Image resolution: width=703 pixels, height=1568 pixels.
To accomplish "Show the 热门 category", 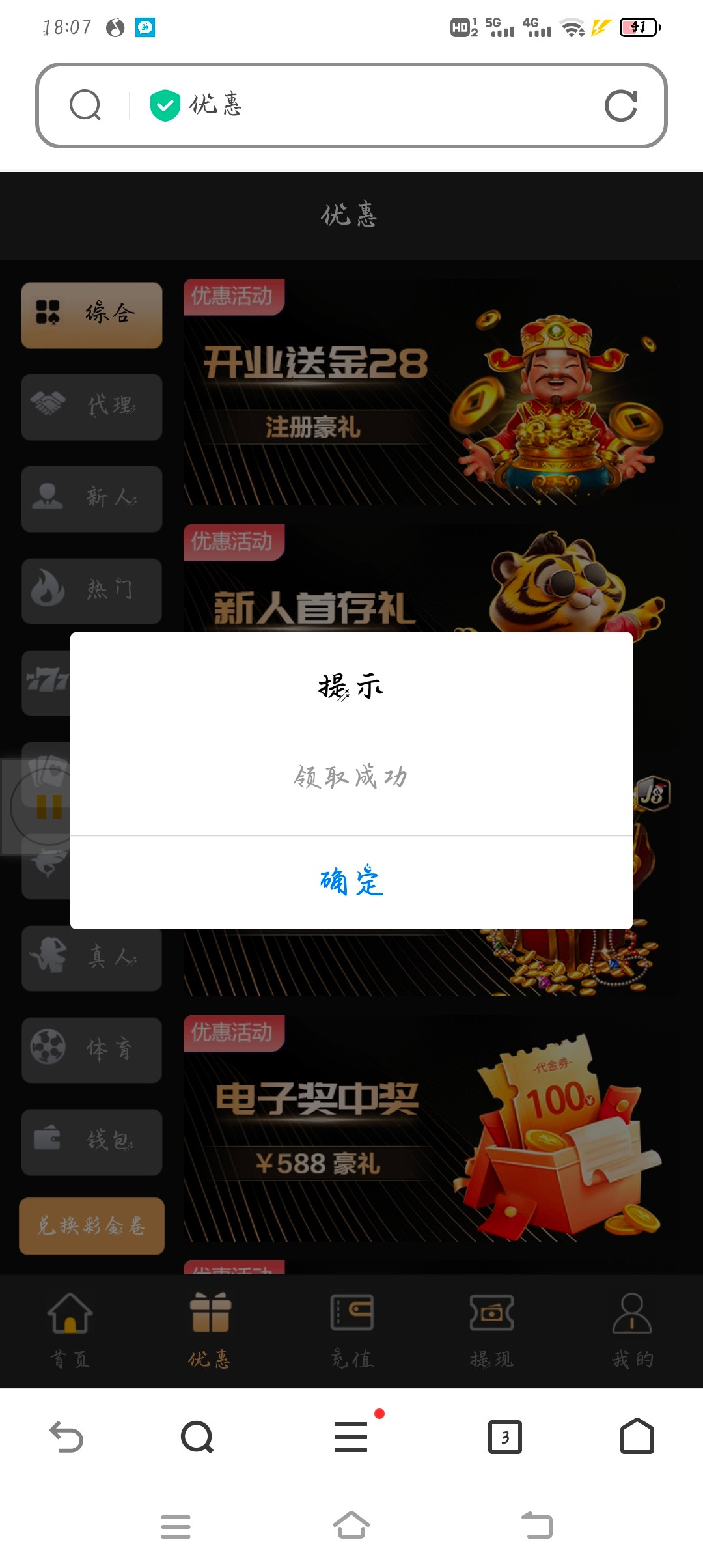I will 92,590.
